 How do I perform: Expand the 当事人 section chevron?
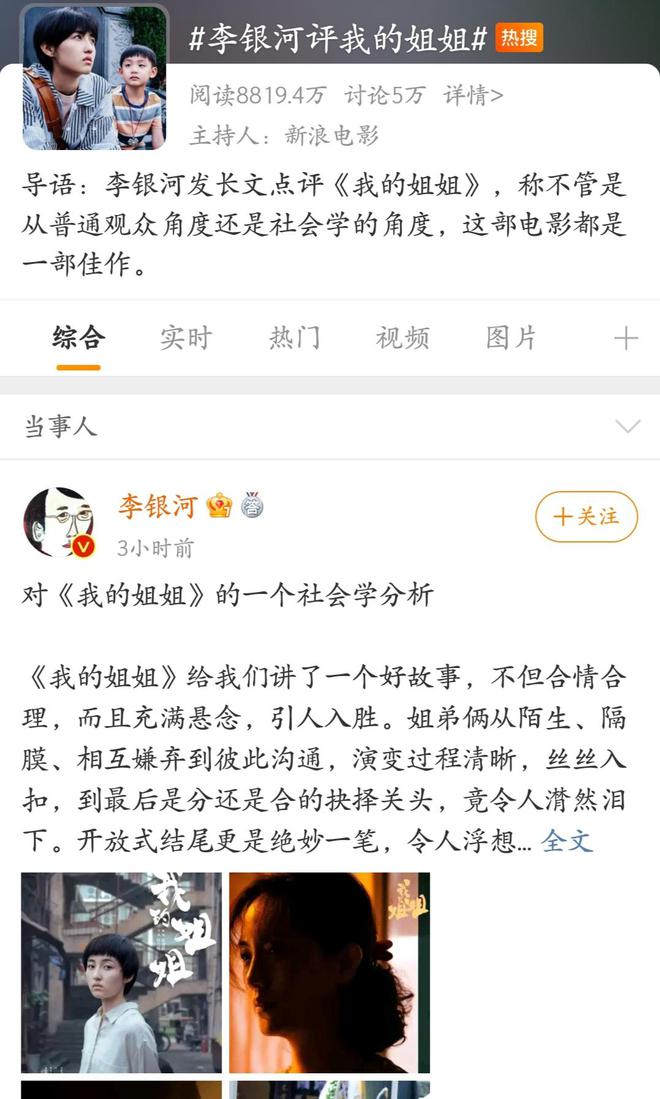tap(627, 426)
